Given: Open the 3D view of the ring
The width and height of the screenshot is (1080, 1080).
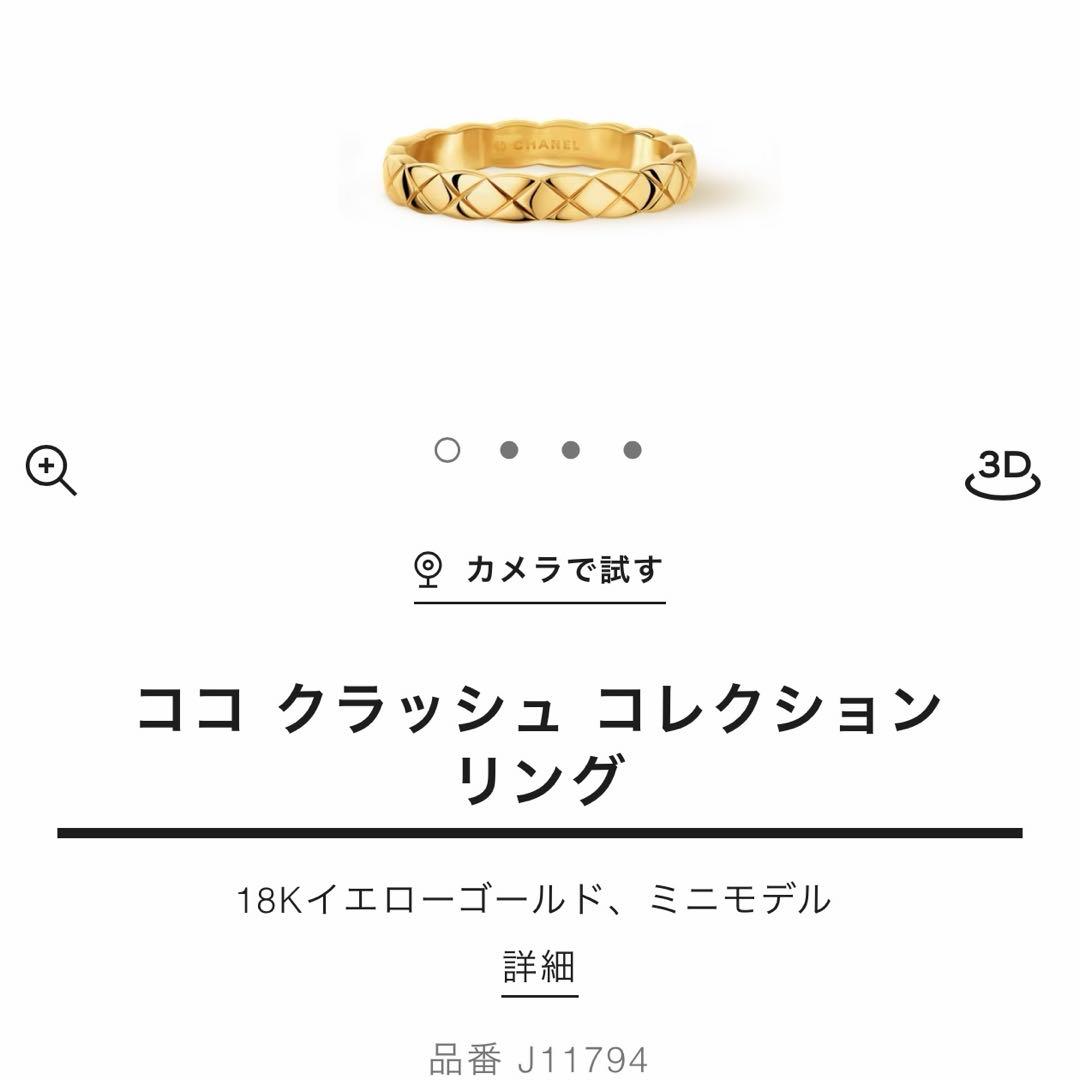Looking at the screenshot, I should click(1002, 472).
